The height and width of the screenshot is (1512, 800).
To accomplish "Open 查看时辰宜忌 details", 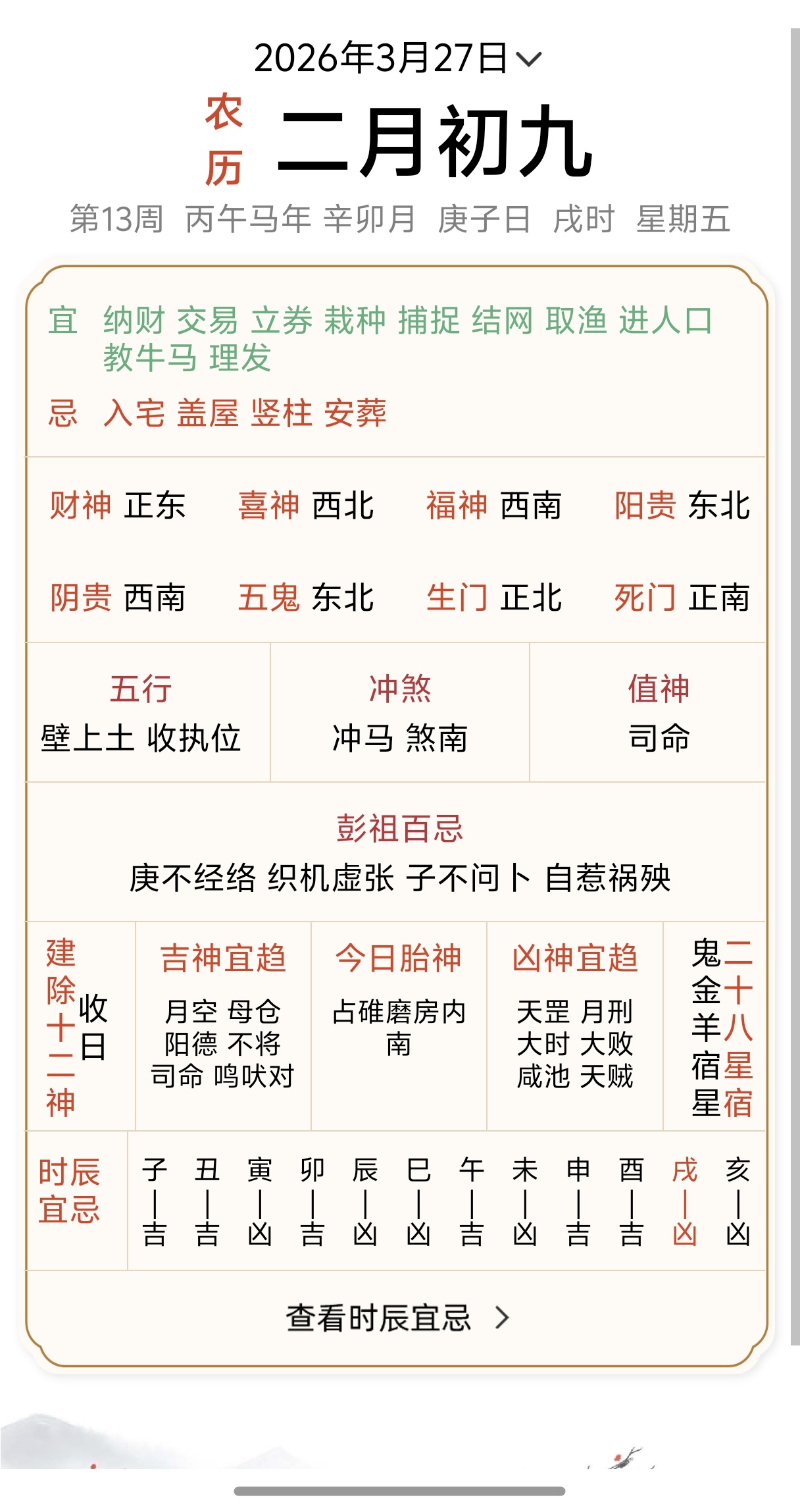I will tap(397, 1318).
